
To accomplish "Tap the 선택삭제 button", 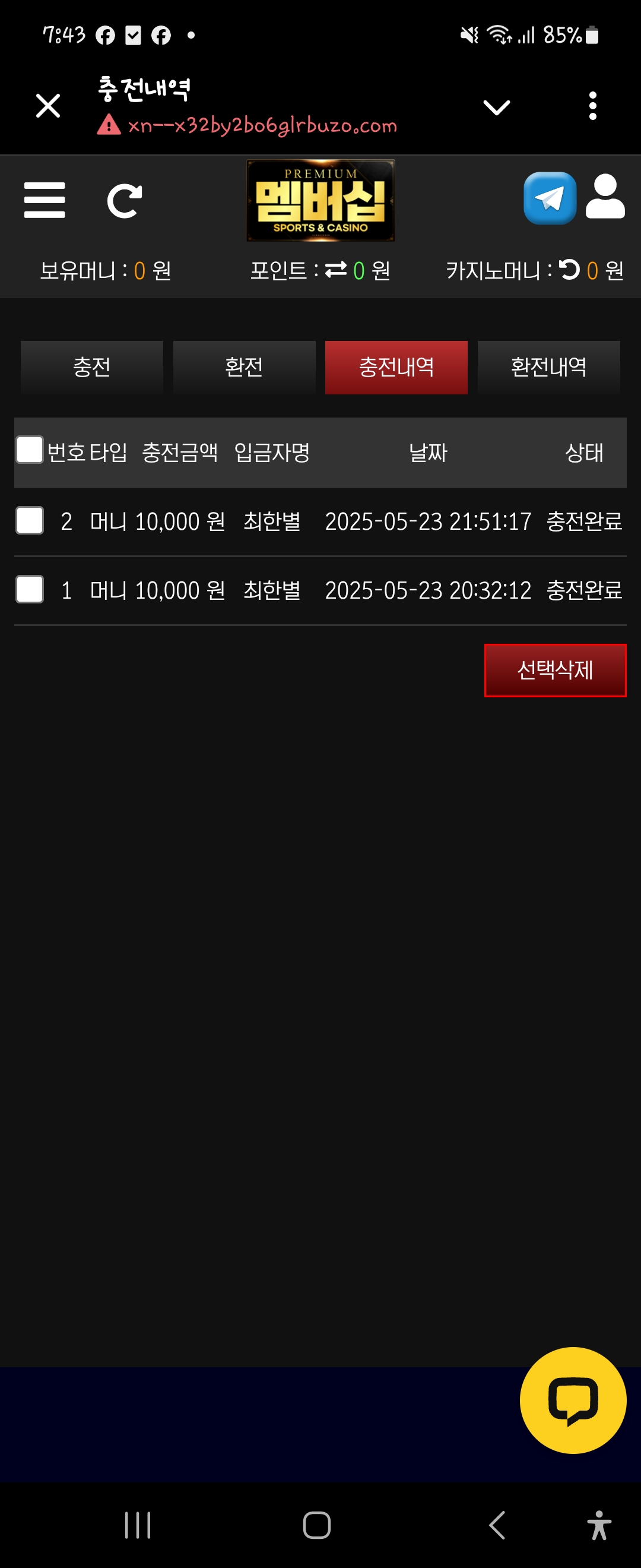I will pos(554,670).
